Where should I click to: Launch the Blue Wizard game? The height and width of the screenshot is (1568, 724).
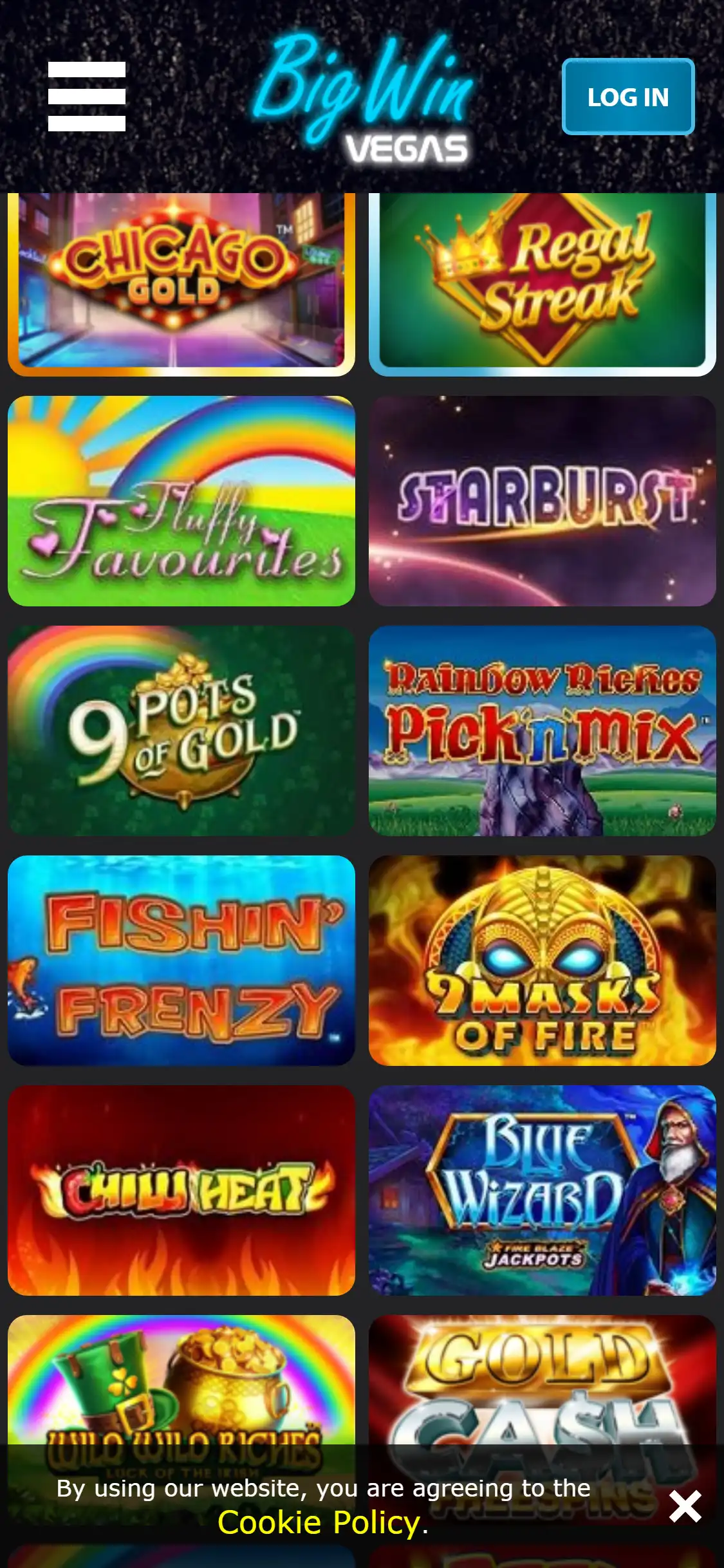point(542,1190)
